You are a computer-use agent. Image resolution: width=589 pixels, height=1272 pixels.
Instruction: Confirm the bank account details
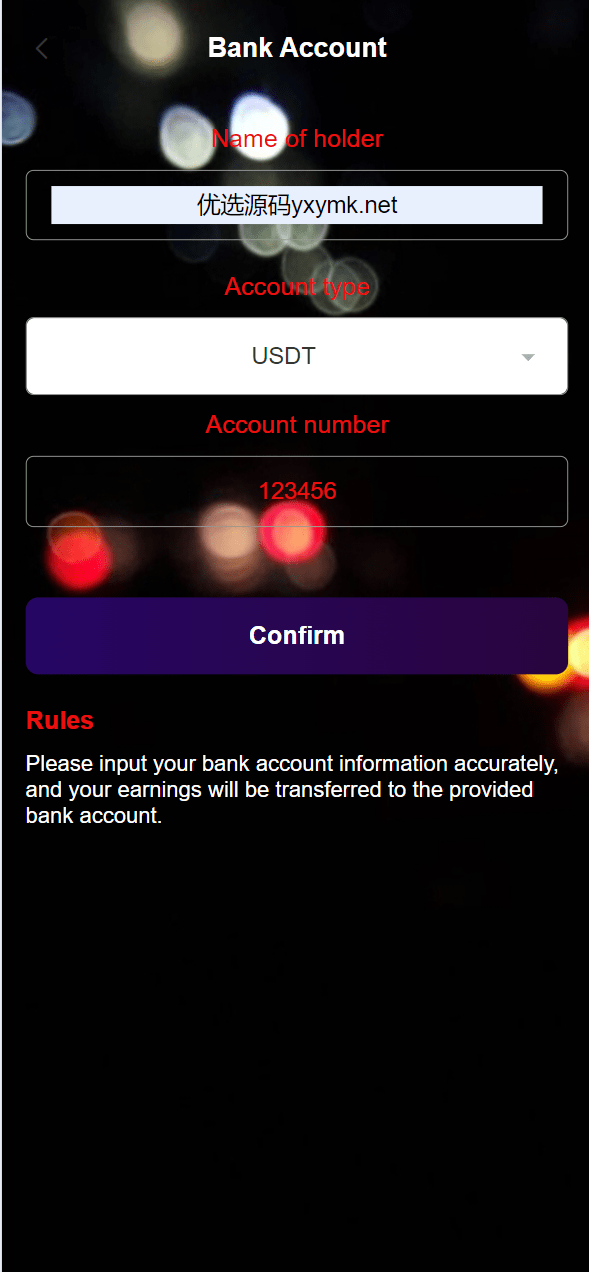tap(297, 636)
